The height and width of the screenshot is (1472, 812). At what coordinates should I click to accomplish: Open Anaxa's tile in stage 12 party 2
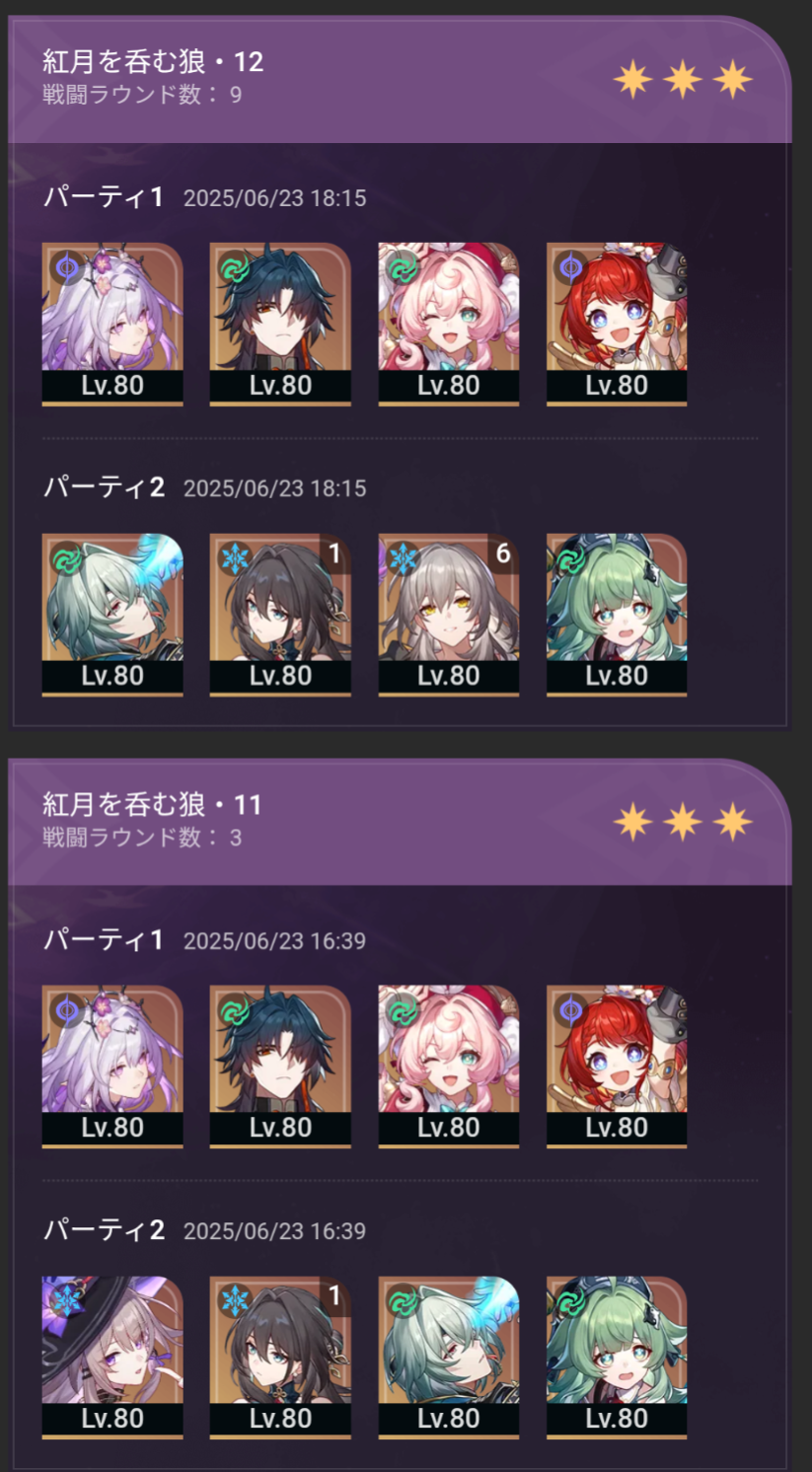tap(112, 615)
